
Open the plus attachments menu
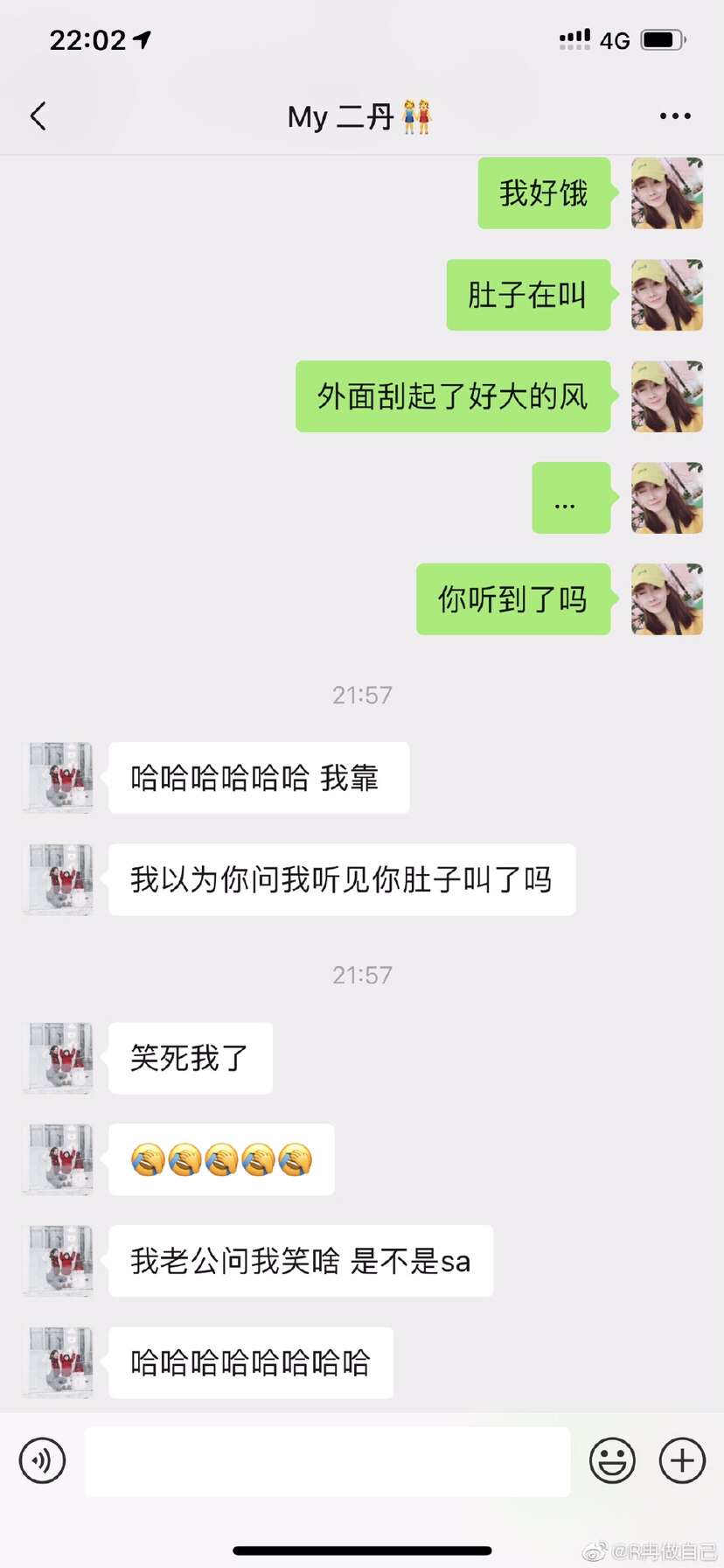click(682, 1460)
